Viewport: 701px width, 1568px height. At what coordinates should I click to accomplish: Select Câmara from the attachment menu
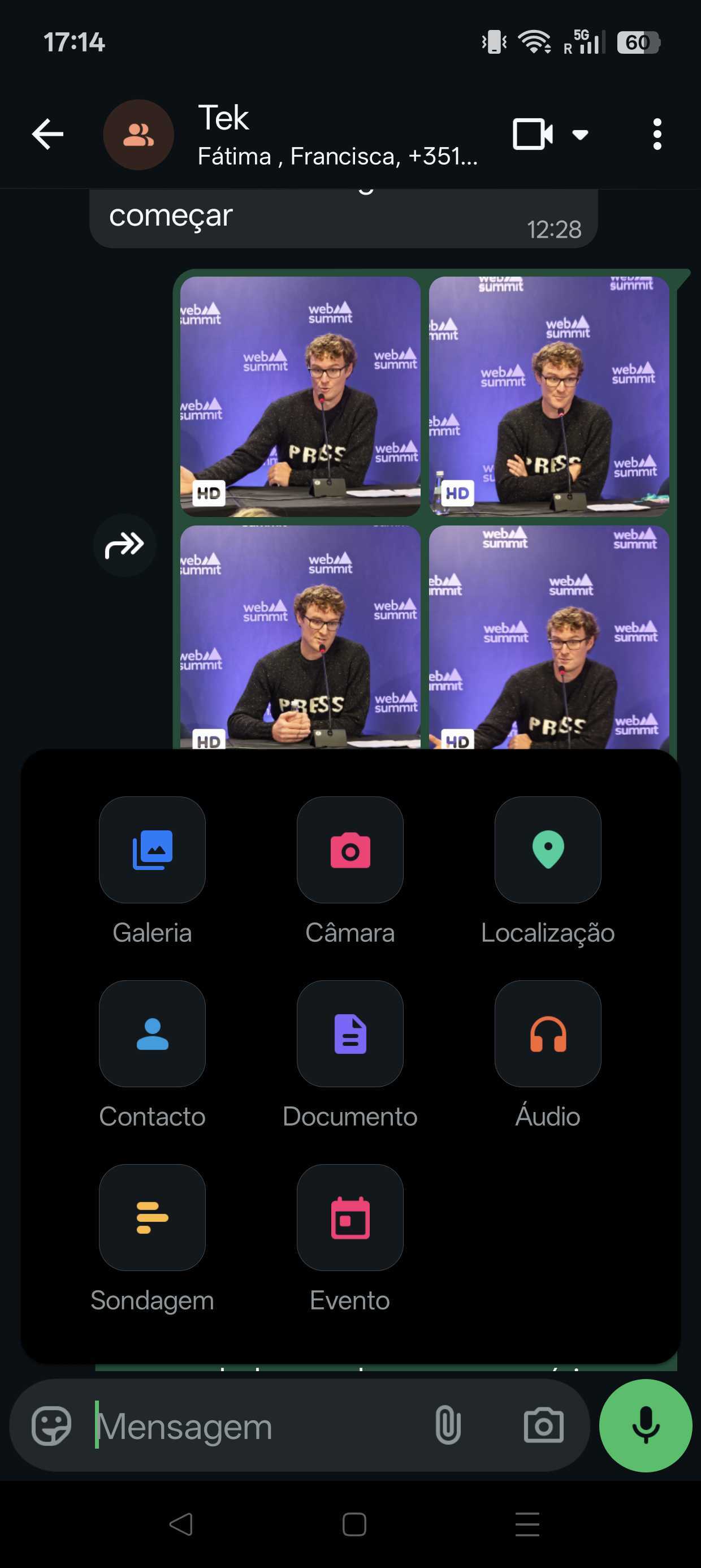(350, 850)
